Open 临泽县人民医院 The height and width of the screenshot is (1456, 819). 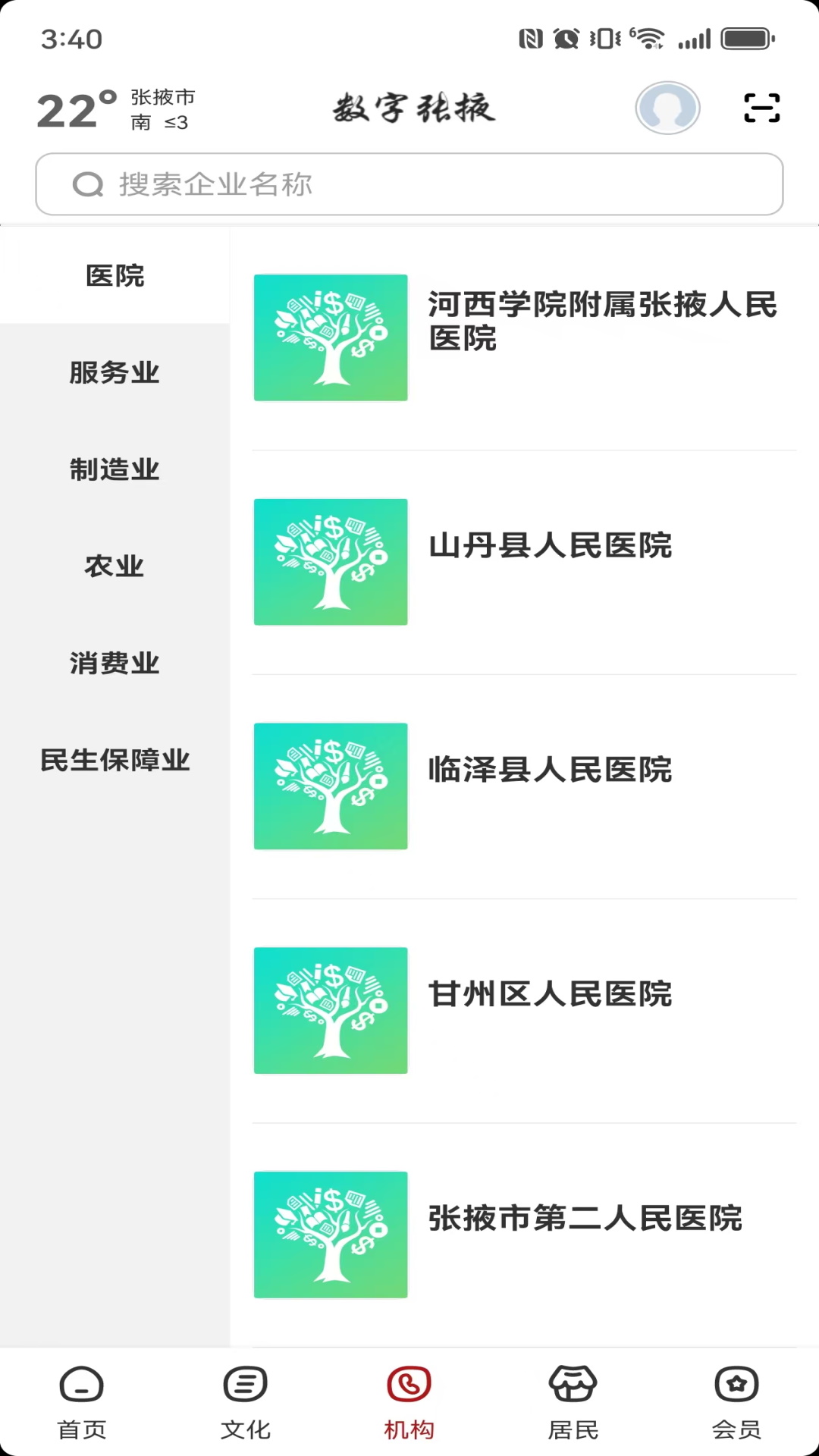pos(525,786)
